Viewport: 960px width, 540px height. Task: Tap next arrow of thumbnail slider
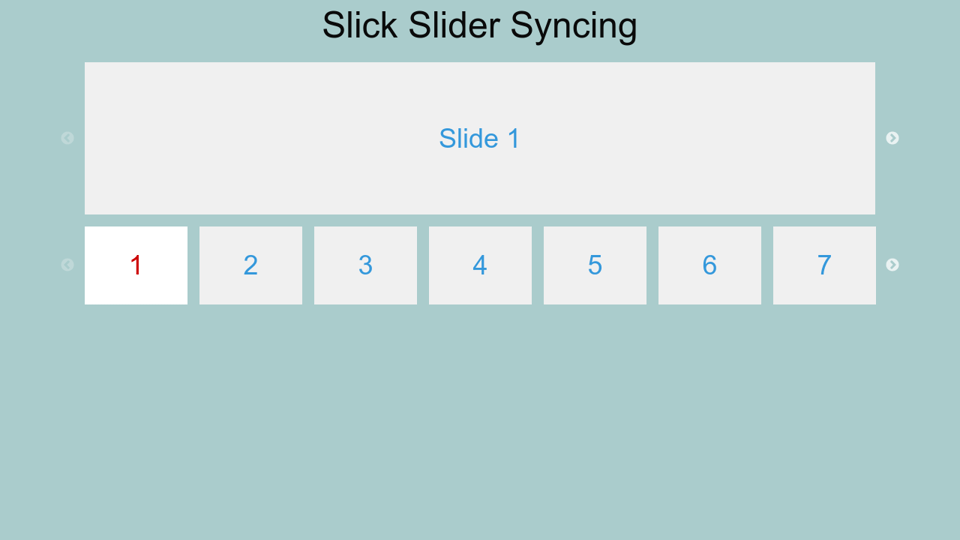pos(892,265)
